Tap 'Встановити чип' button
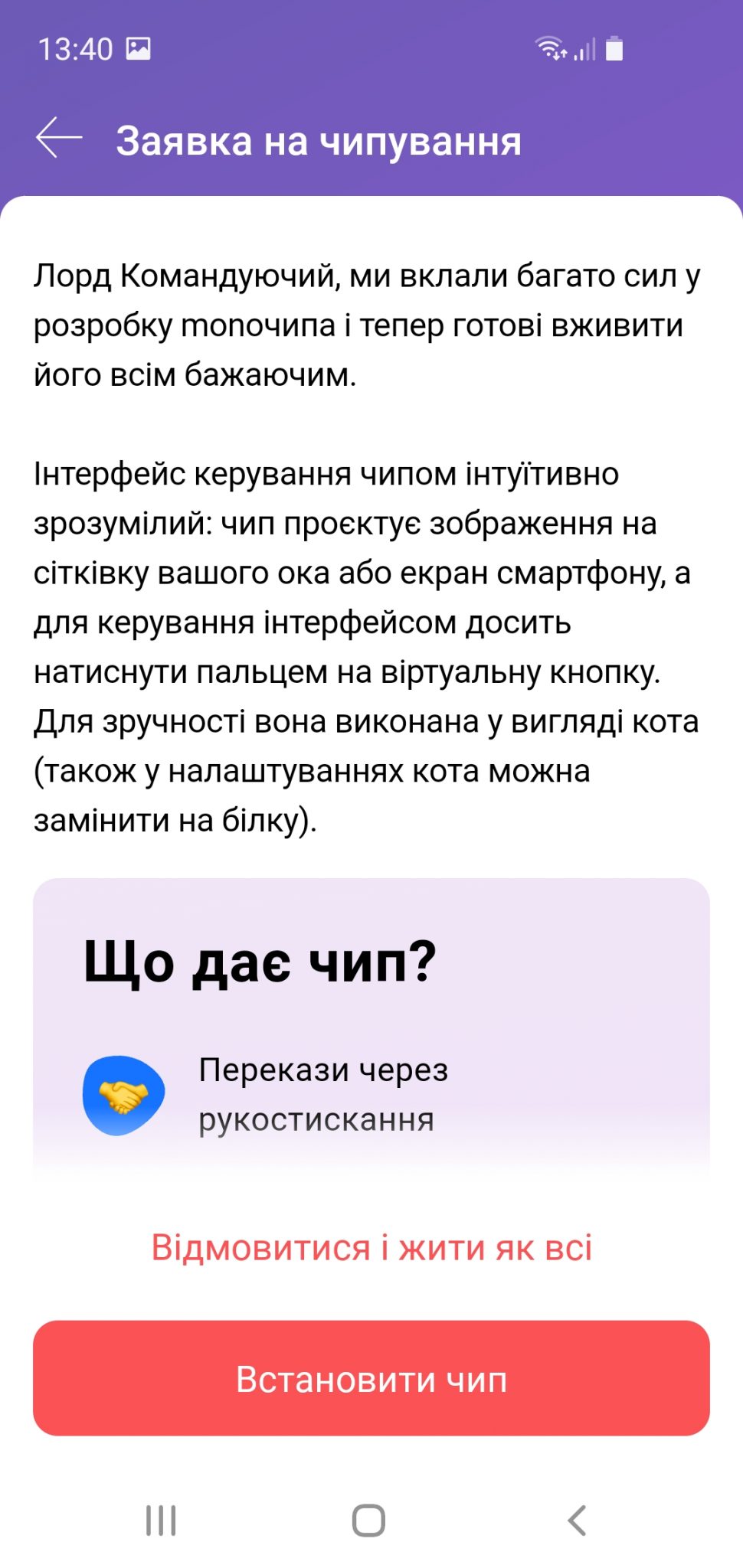The height and width of the screenshot is (1568, 743). pos(371,1378)
